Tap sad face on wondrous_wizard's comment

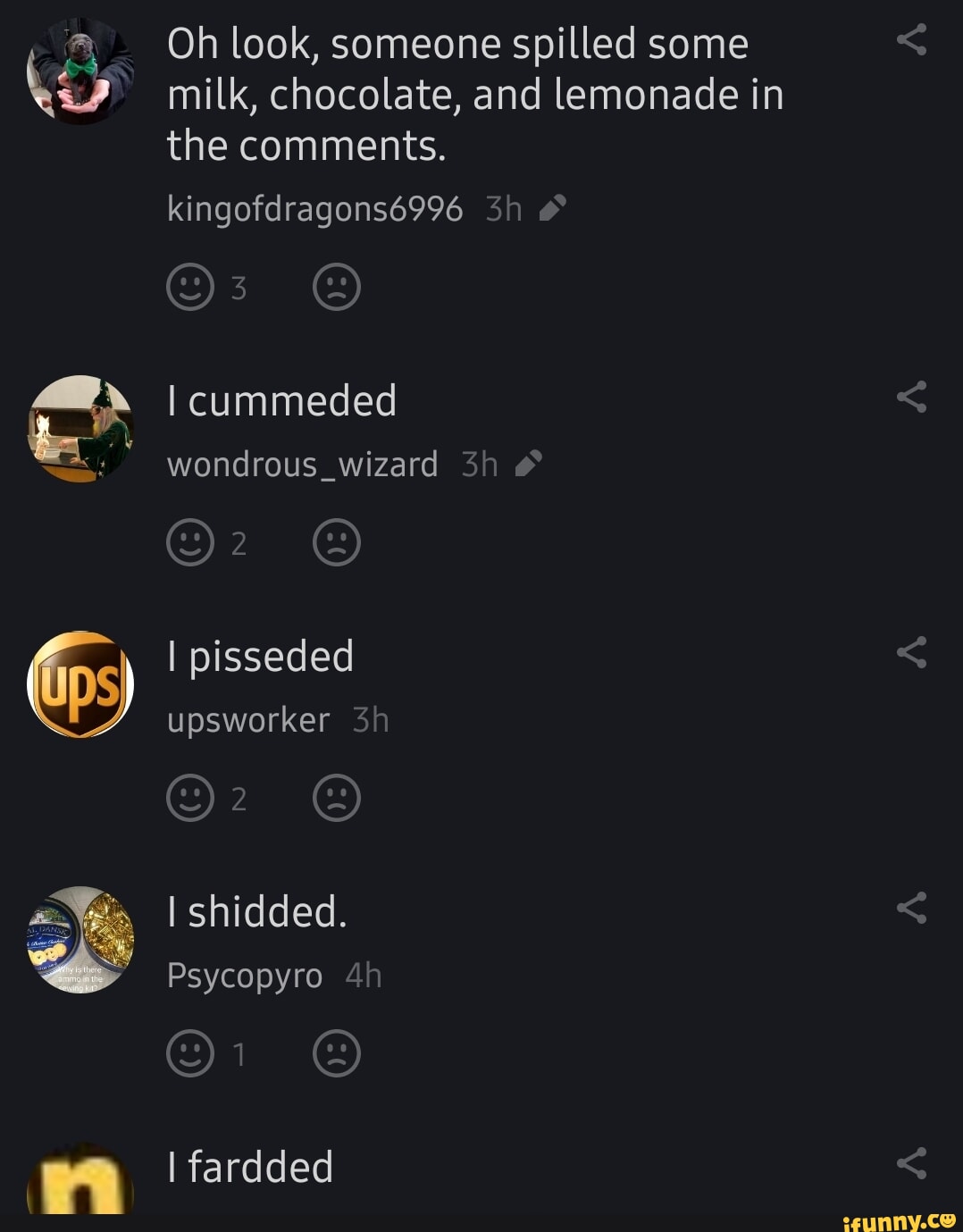tap(337, 542)
